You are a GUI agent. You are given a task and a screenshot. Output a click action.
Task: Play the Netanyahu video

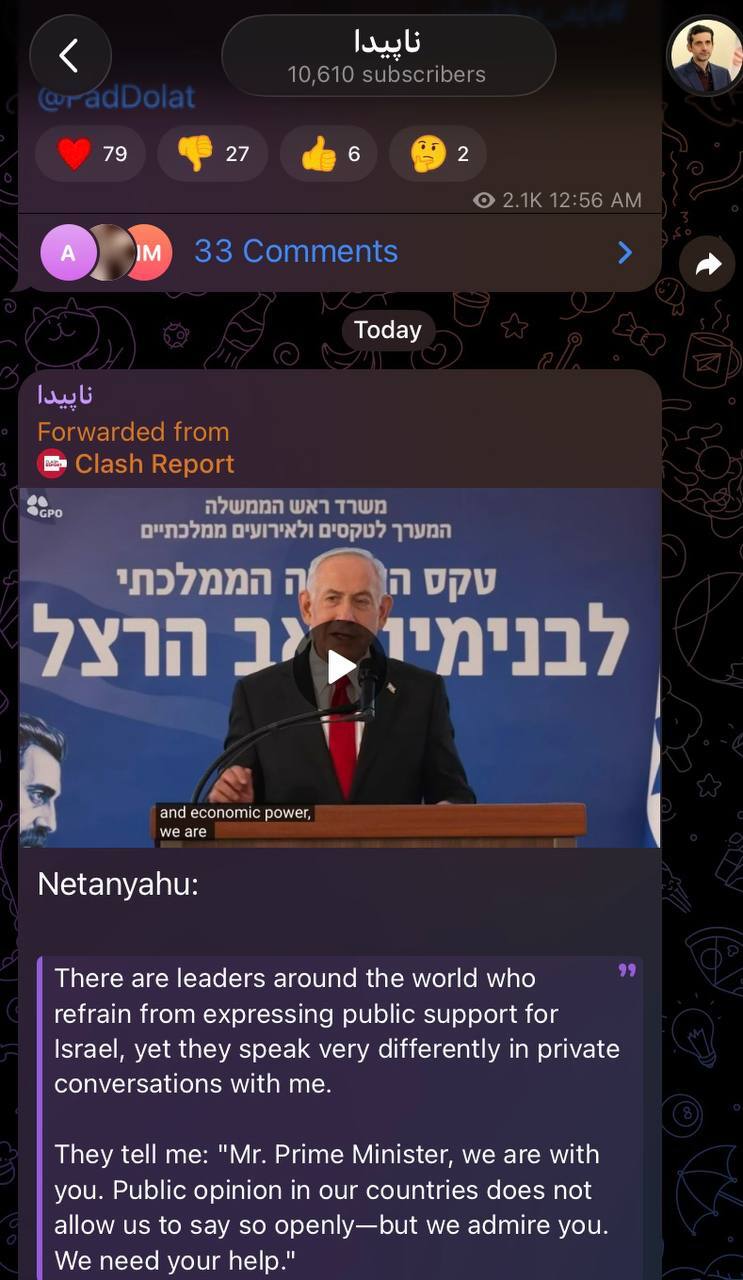(340, 667)
